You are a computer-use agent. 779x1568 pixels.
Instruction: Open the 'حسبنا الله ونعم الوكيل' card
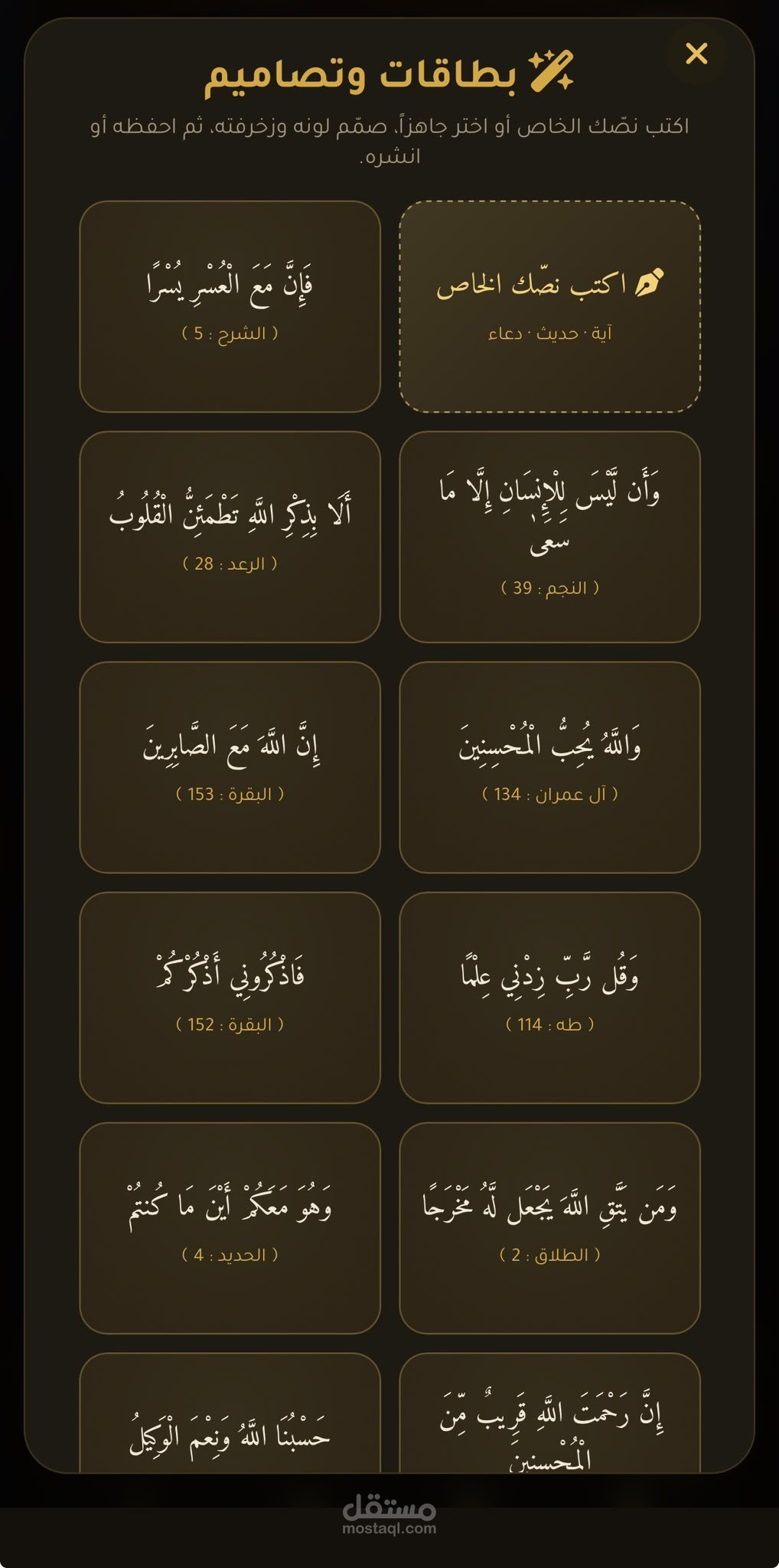click(230, 1413)
